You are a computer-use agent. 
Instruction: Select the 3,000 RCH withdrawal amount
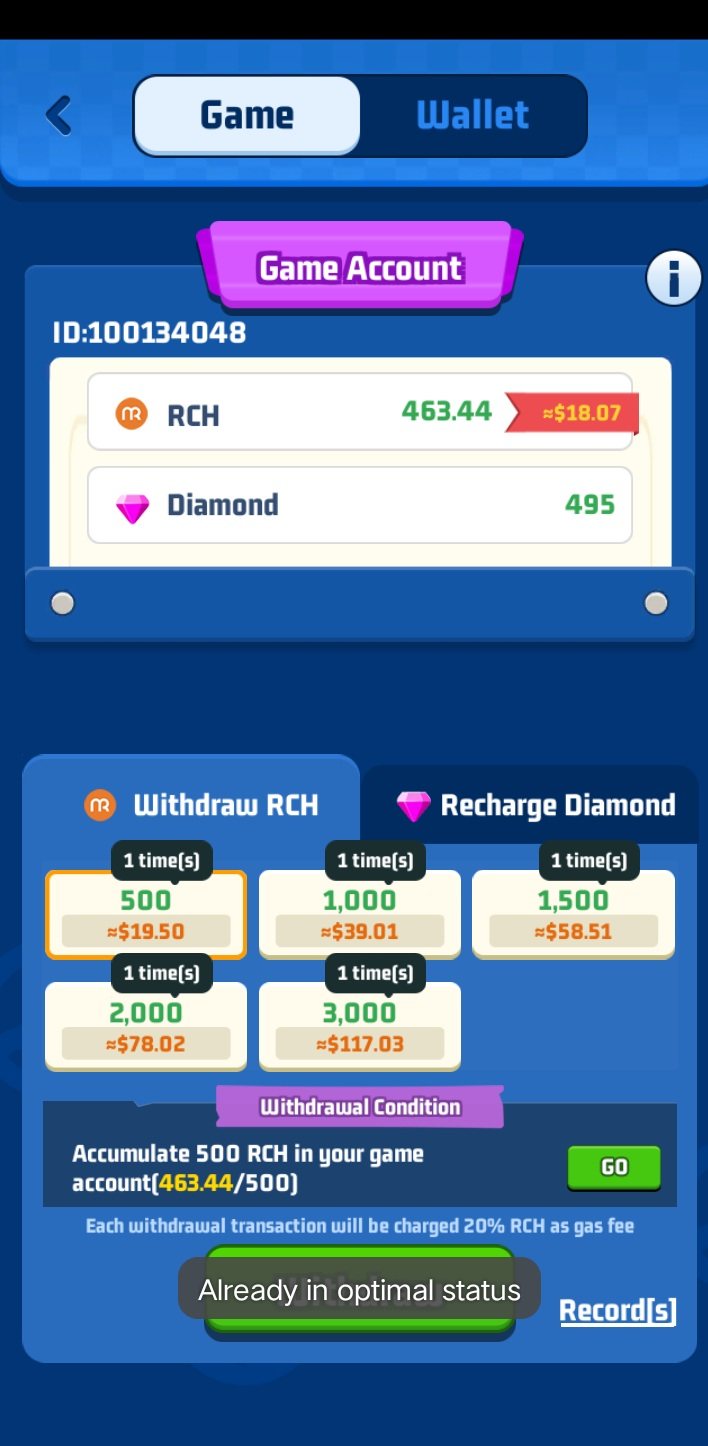pyautogui.click(x=359, y=1026)
